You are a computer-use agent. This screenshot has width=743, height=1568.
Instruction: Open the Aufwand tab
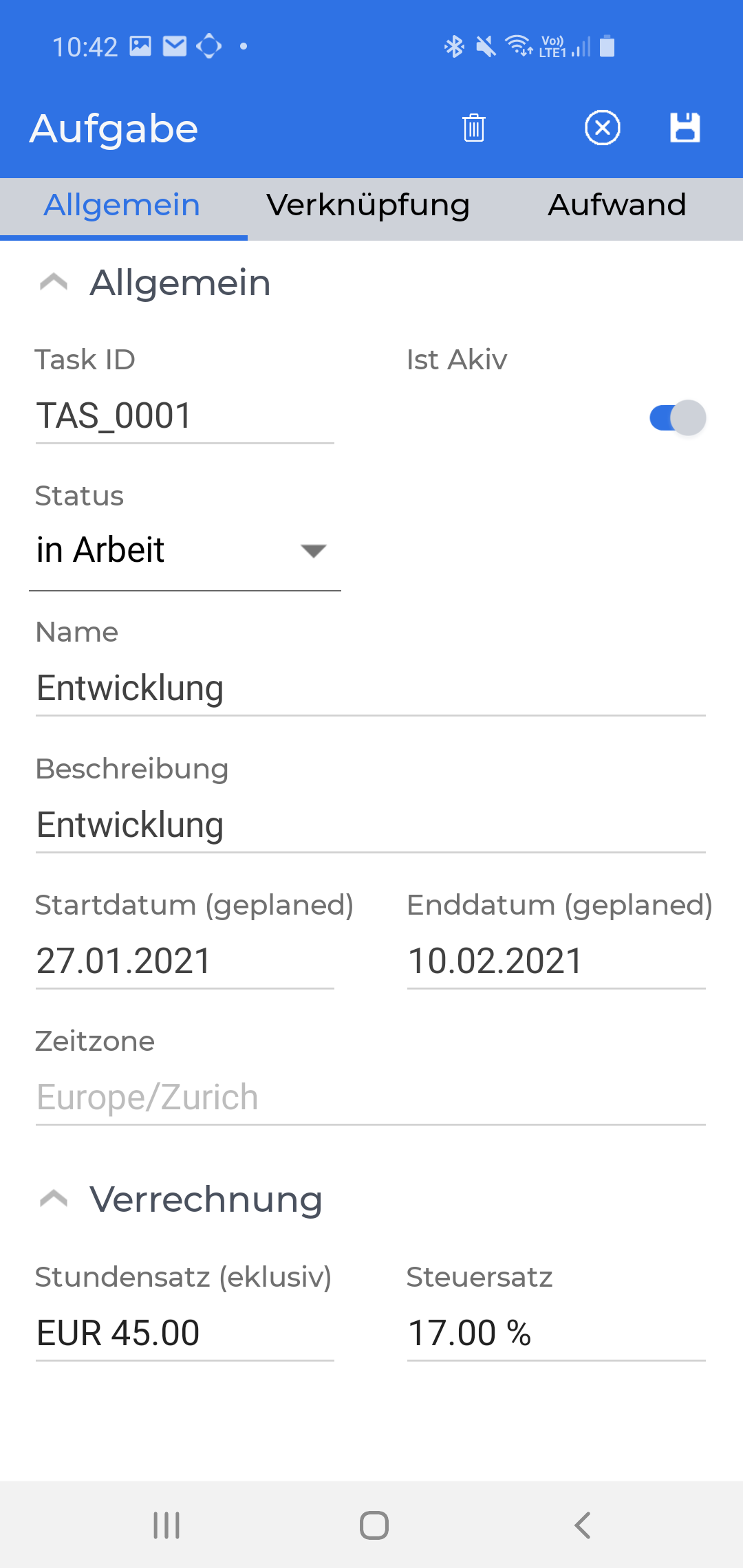point(617,205)
